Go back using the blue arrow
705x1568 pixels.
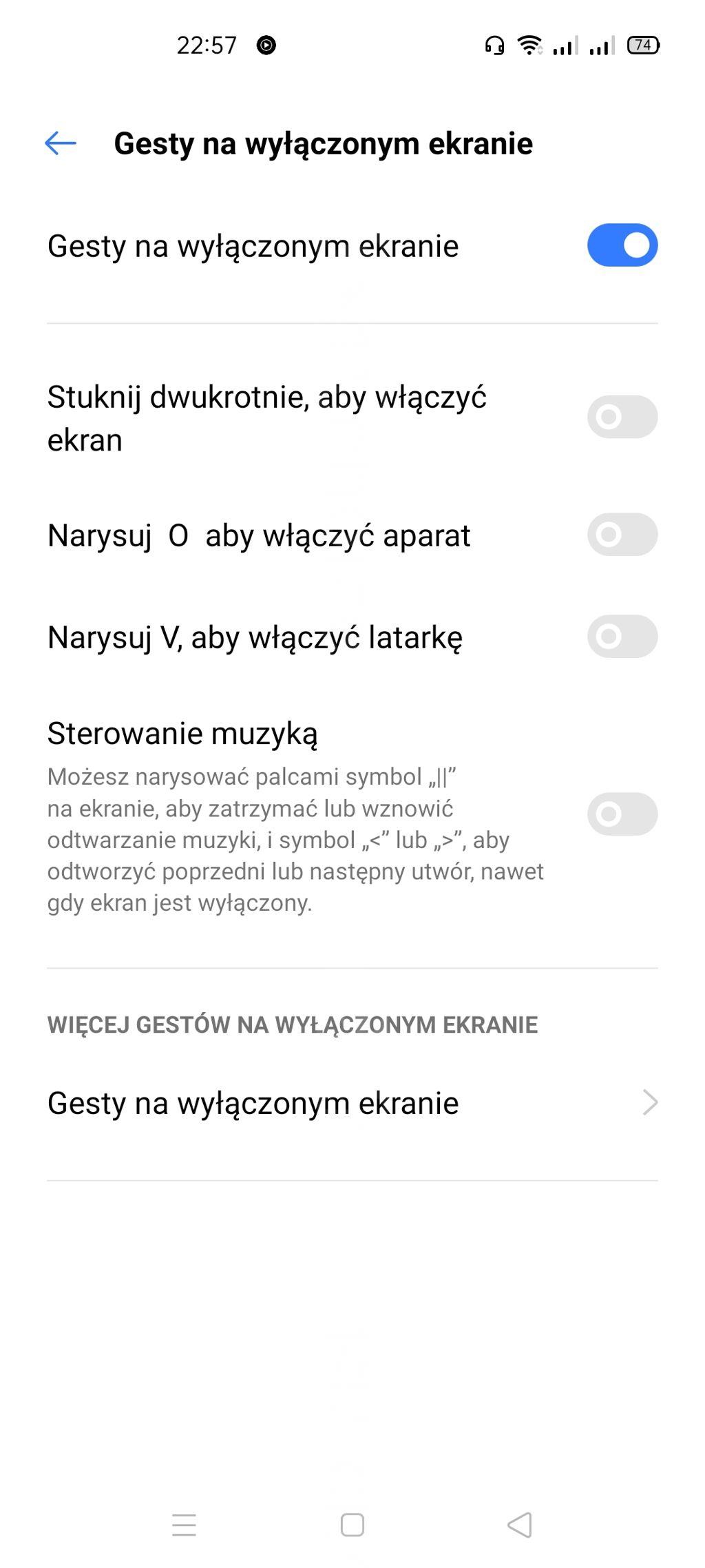coord(61,143)
